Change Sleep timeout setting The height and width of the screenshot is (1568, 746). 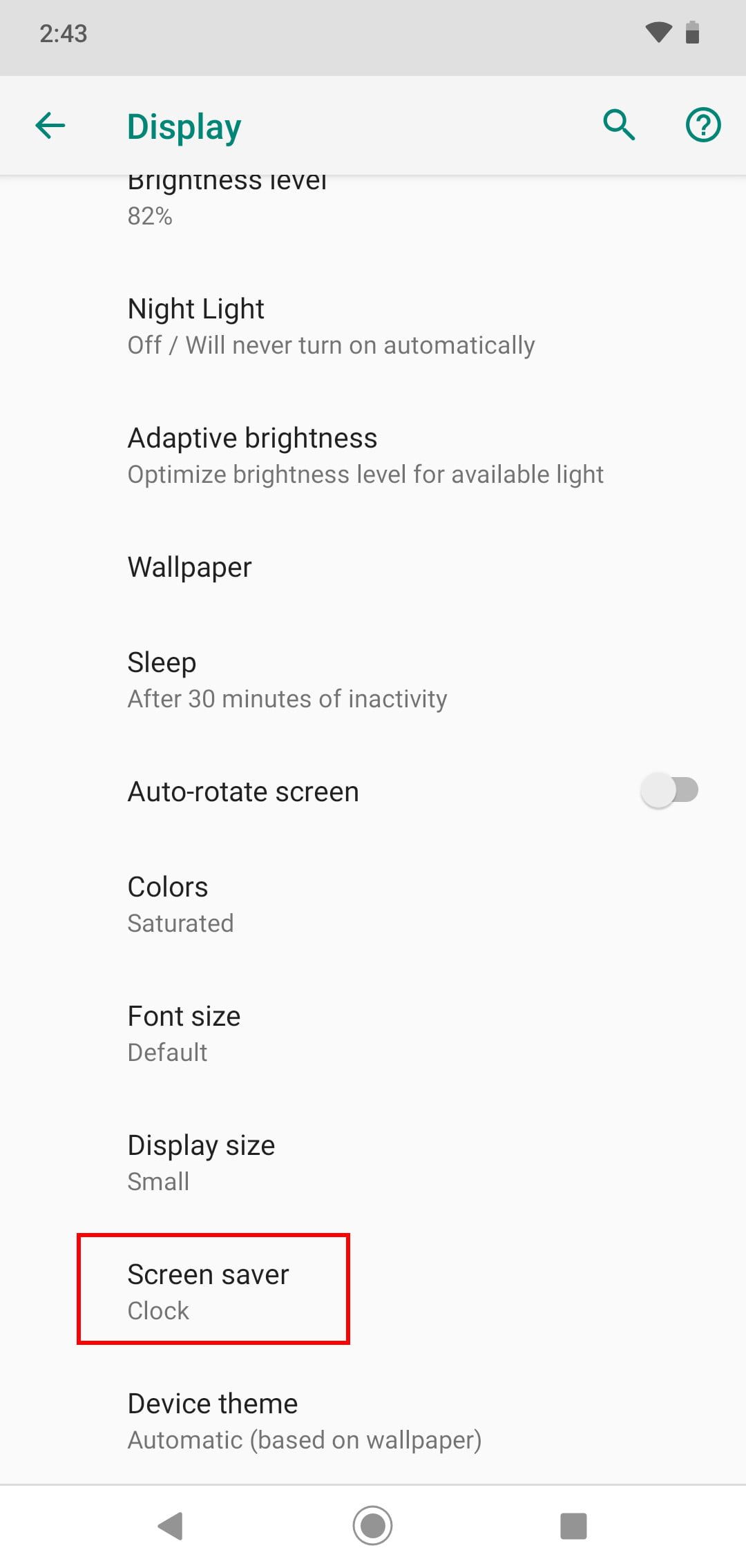tap(287, 680)
